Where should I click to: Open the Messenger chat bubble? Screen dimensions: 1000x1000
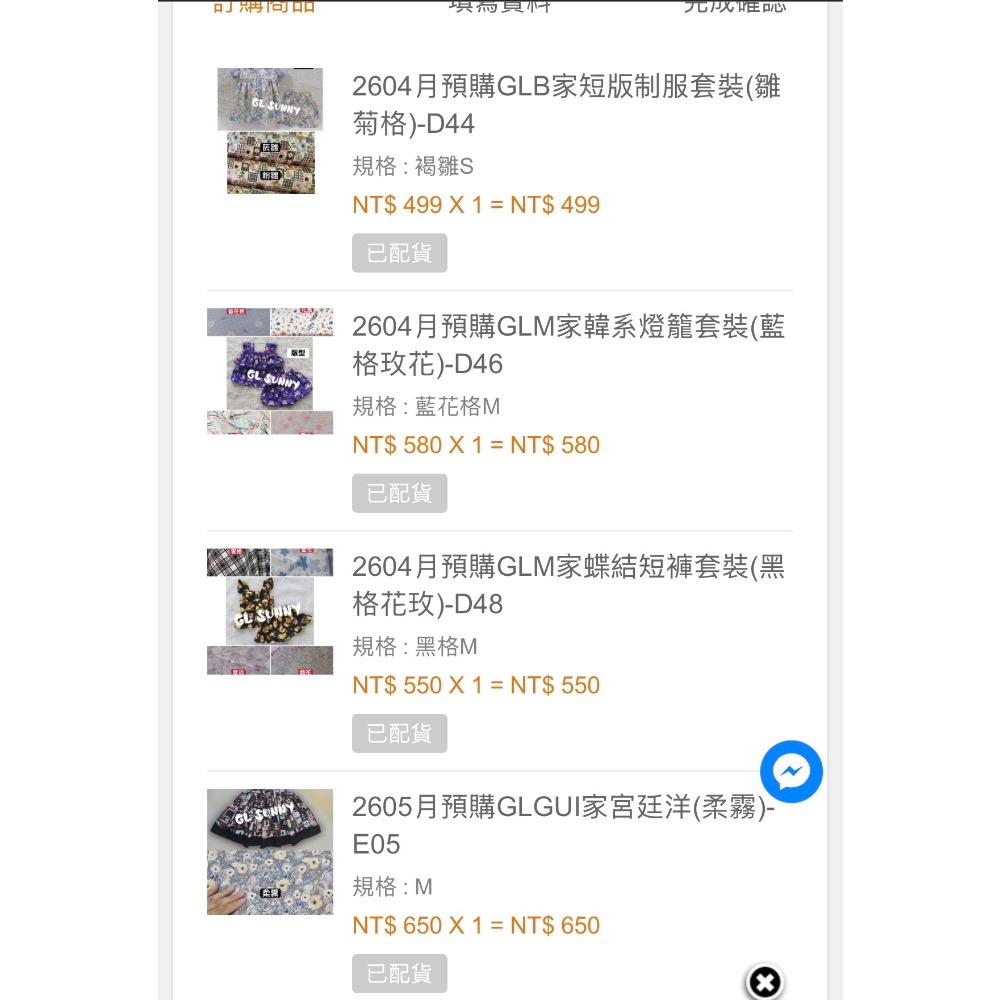(x=791, y=772)
